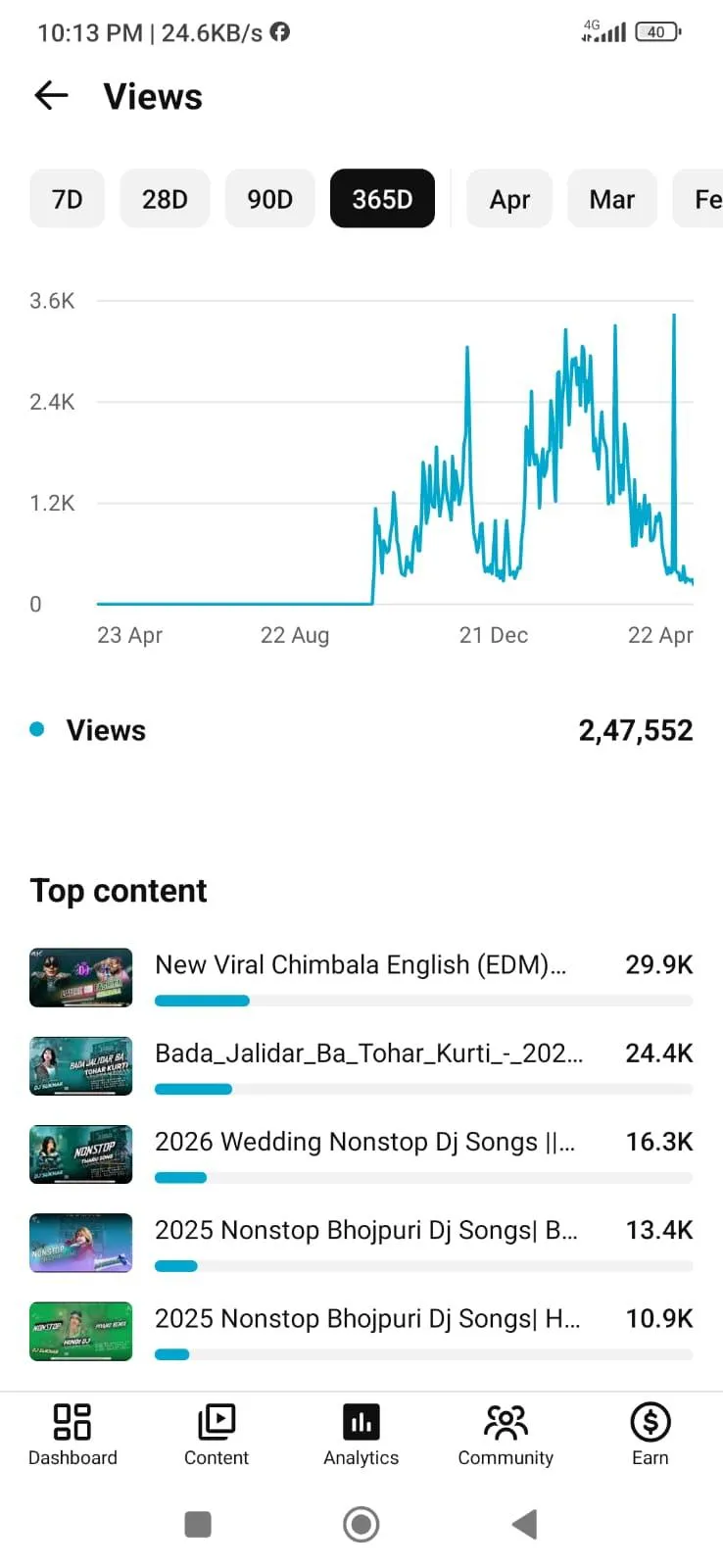Open recent apps with the square button
The height and width of the screenshot is (1568, 723).
[198, 1524]
